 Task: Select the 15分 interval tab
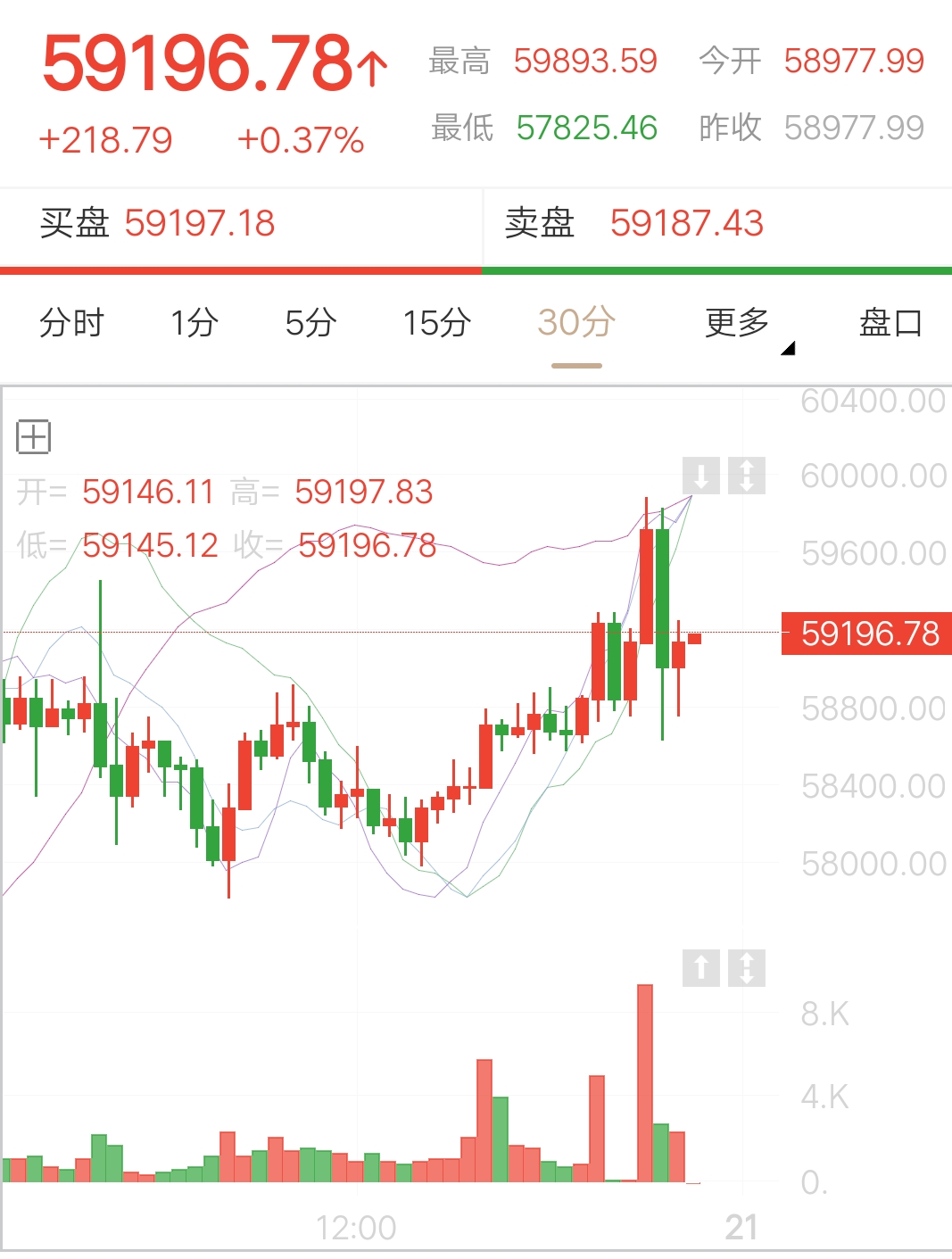pyautogui.click(x=435, y=324)
